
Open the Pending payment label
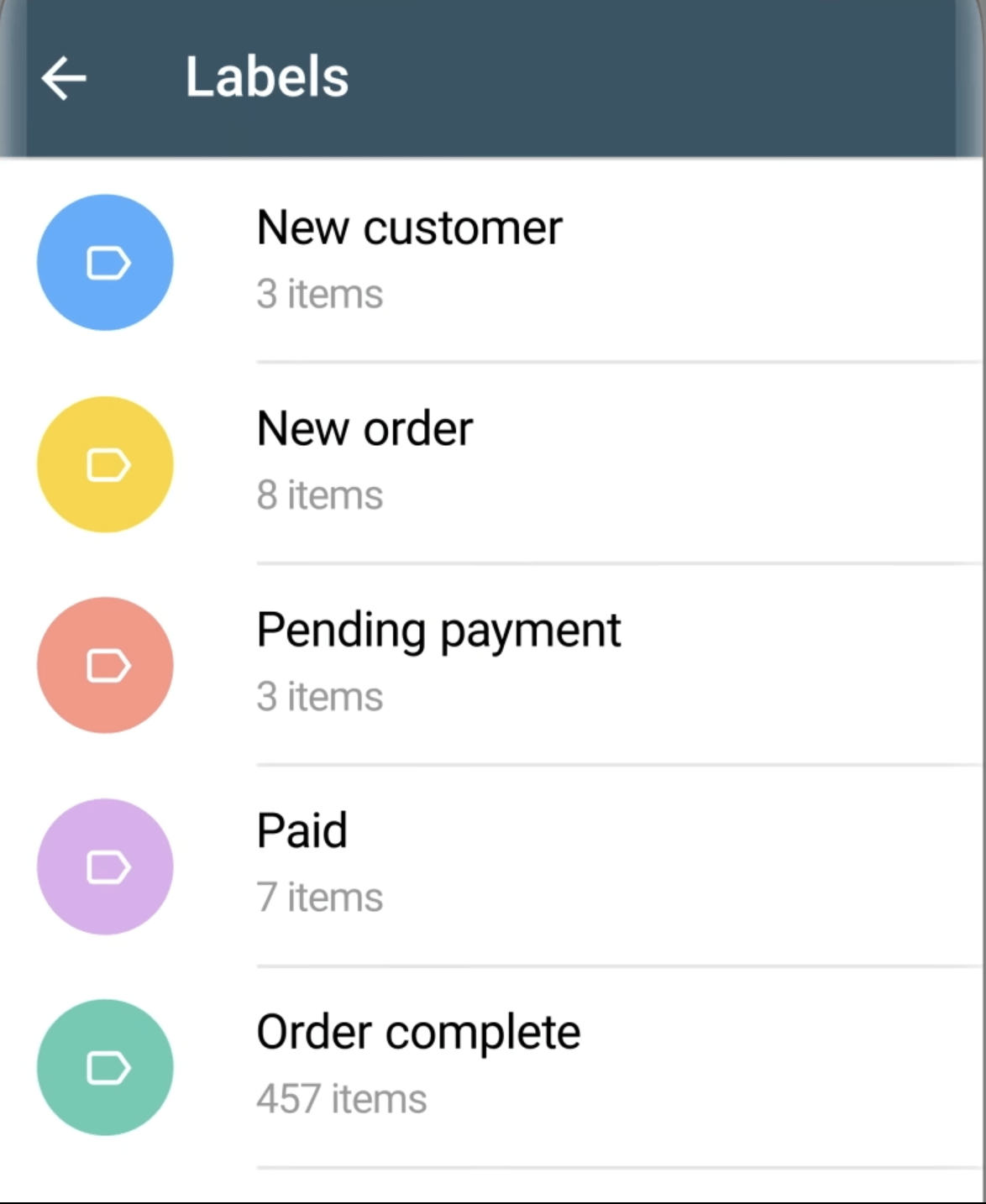coord(438,629)
